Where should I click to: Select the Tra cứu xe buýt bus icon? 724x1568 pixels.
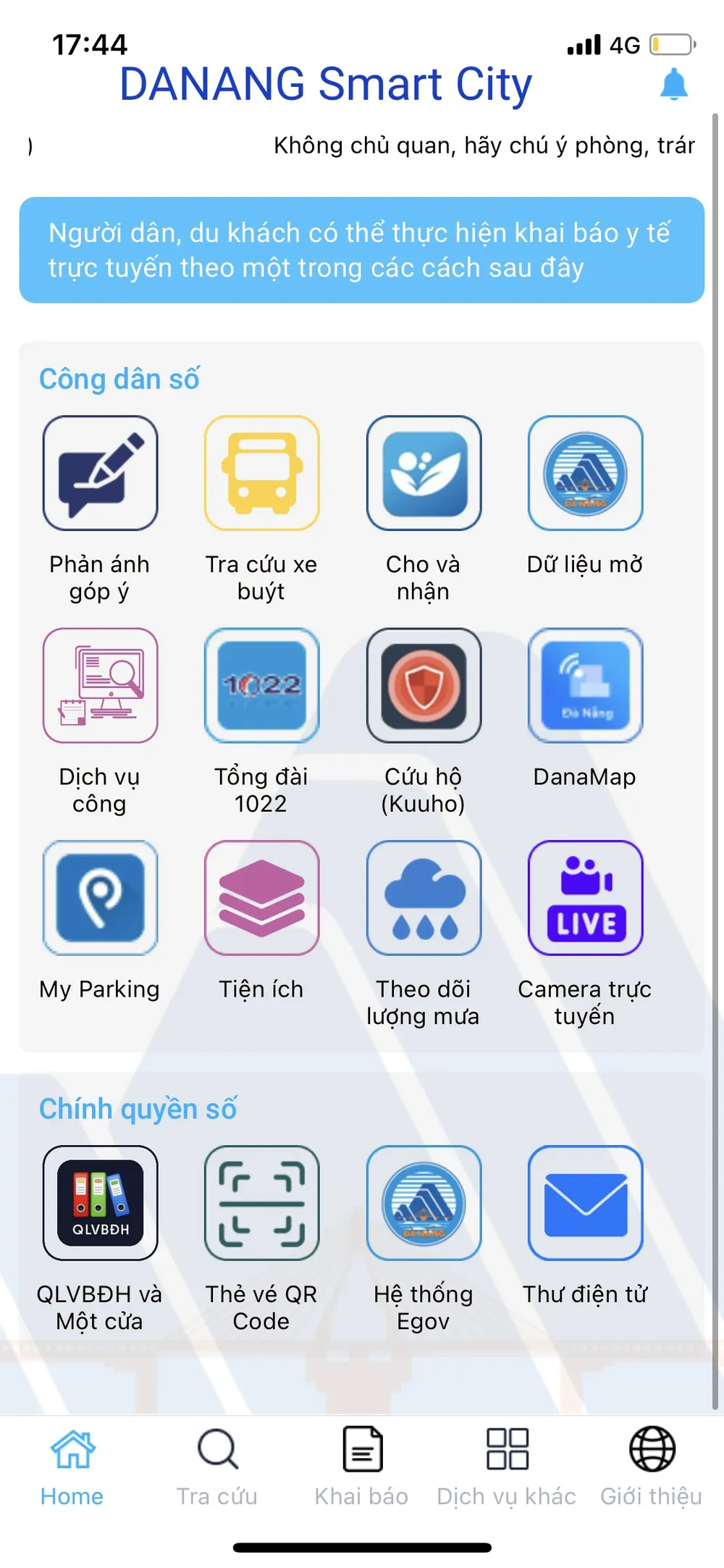click(262, 472)
